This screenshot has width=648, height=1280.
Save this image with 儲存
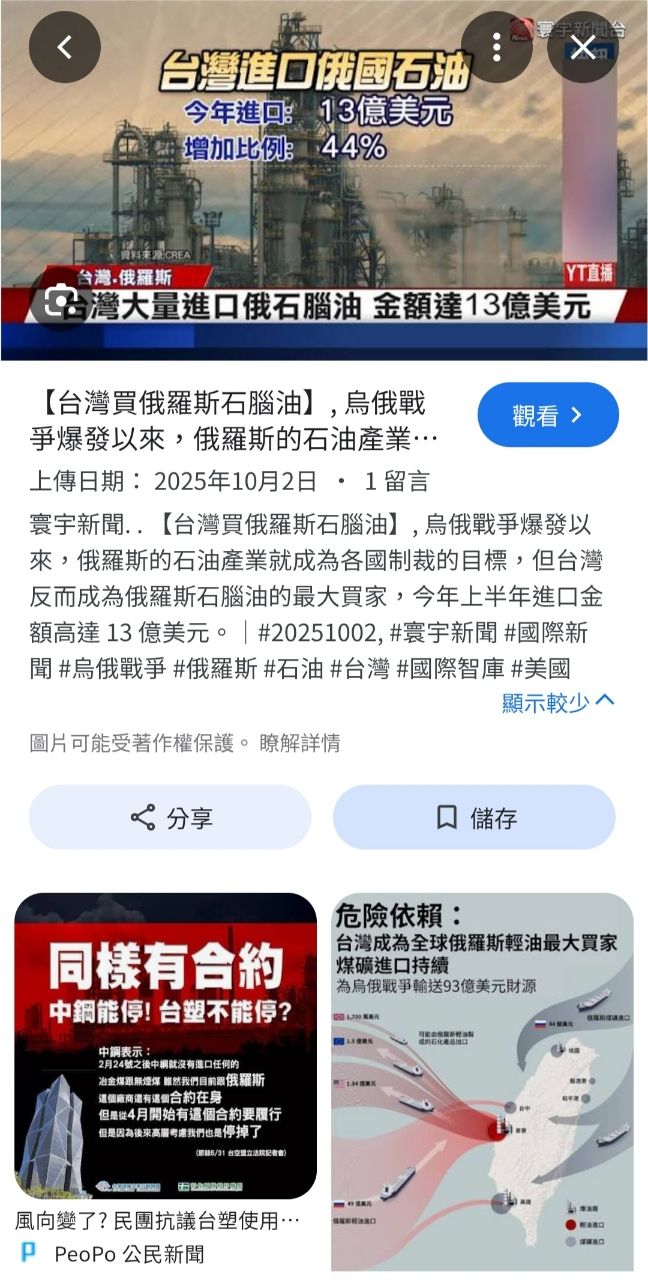click(474, 818)
